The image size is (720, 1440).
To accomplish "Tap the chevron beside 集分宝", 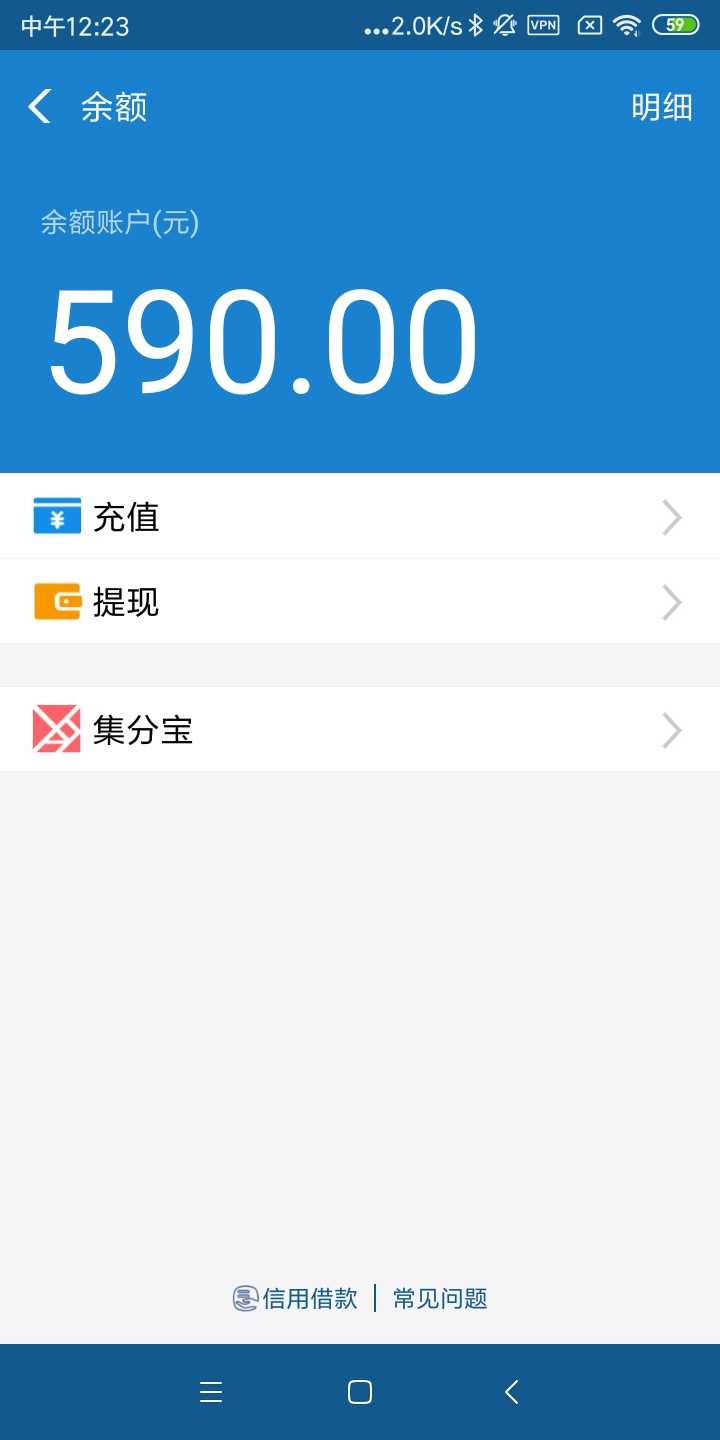I will (x=671, y=729).
